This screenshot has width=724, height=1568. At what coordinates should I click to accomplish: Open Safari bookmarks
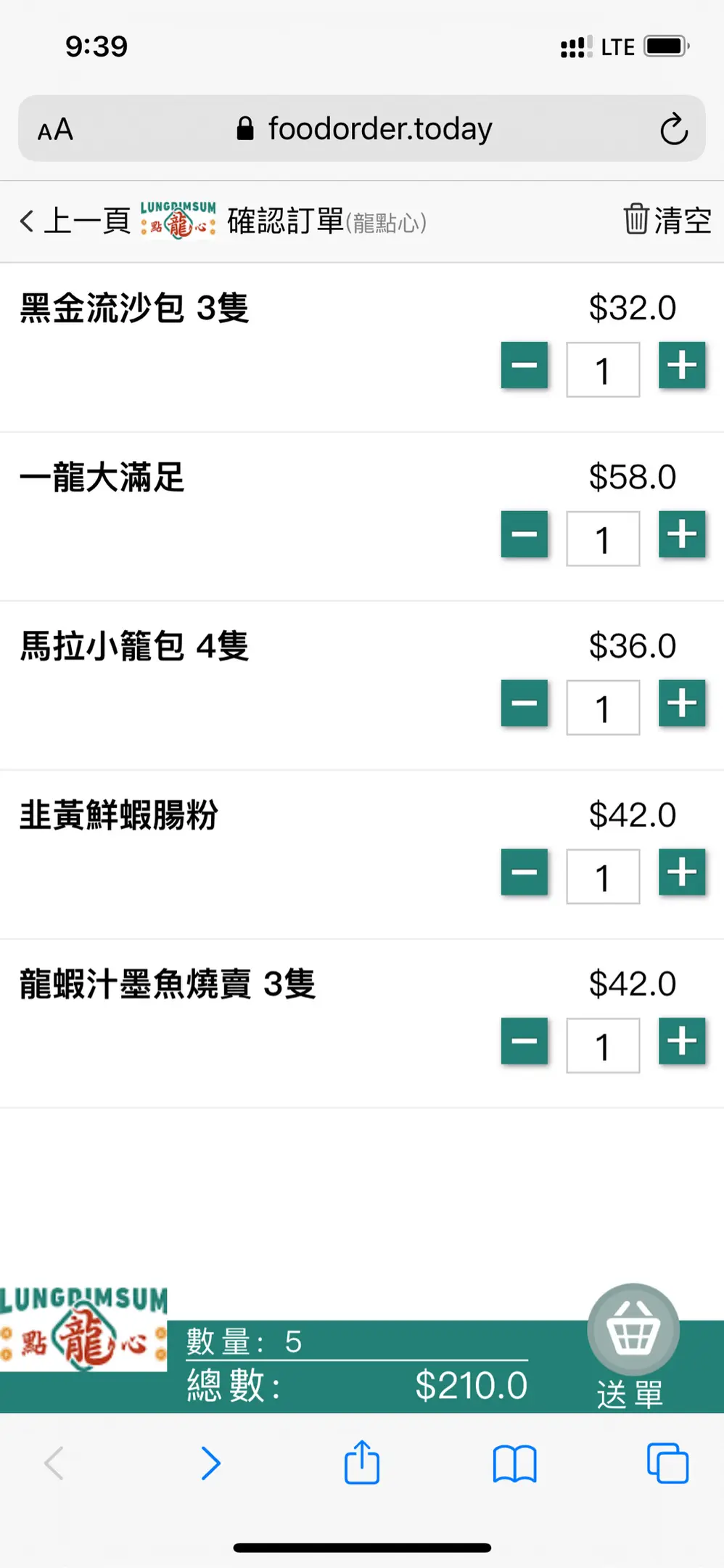[514, 1463]
